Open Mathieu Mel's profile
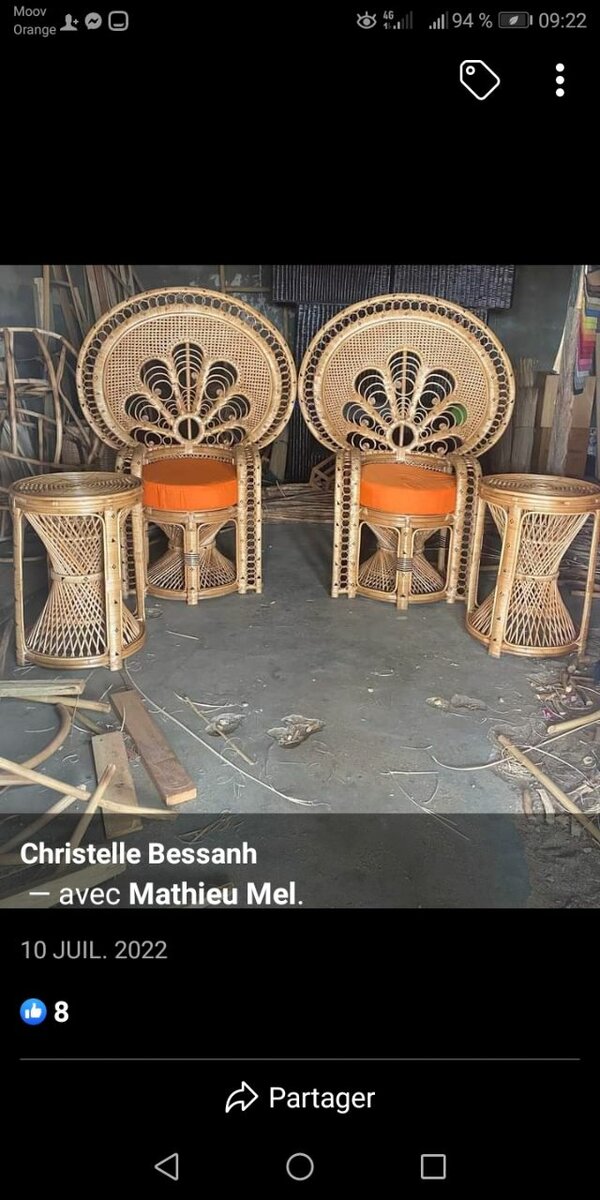 click(x=212, y=894)
